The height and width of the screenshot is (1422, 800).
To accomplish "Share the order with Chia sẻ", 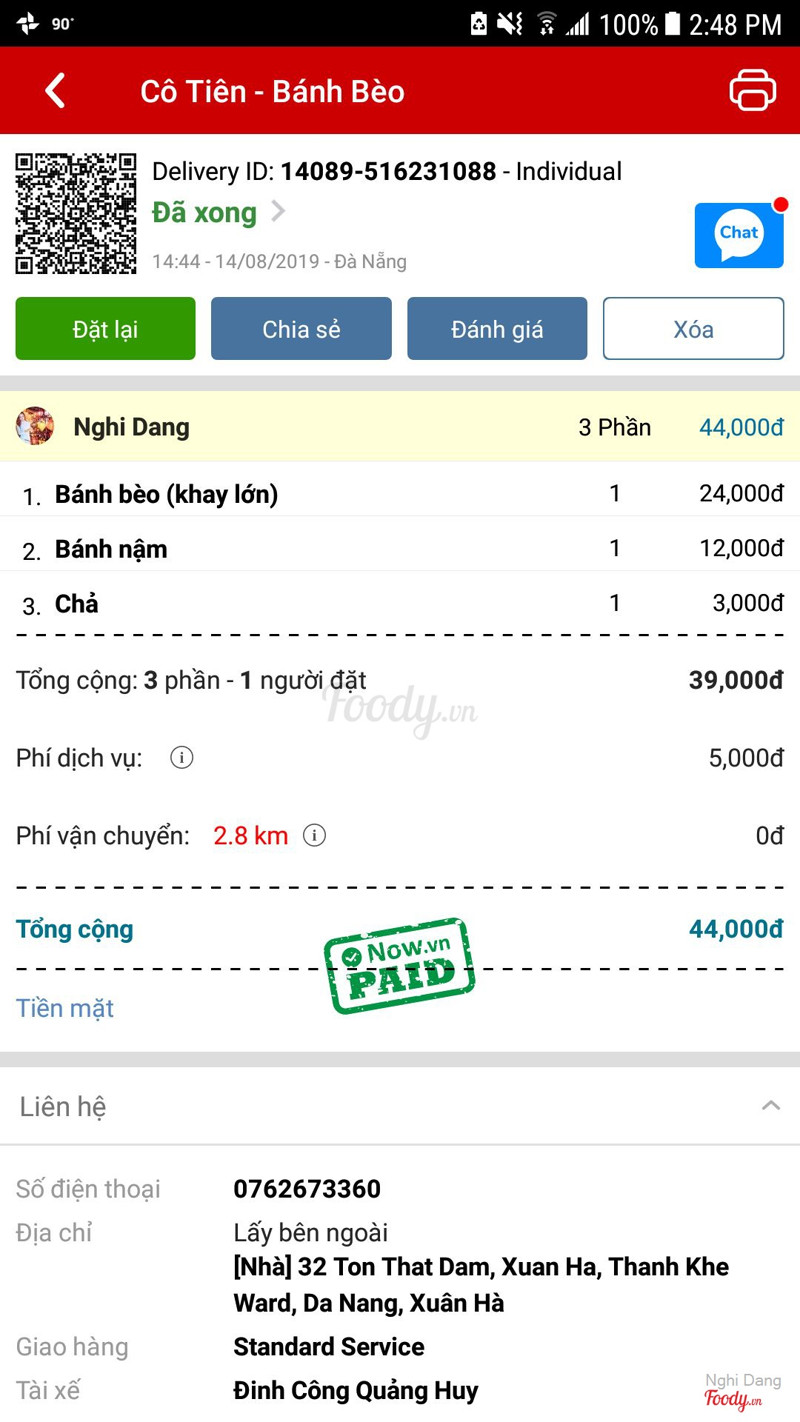I will coord(301,329).
